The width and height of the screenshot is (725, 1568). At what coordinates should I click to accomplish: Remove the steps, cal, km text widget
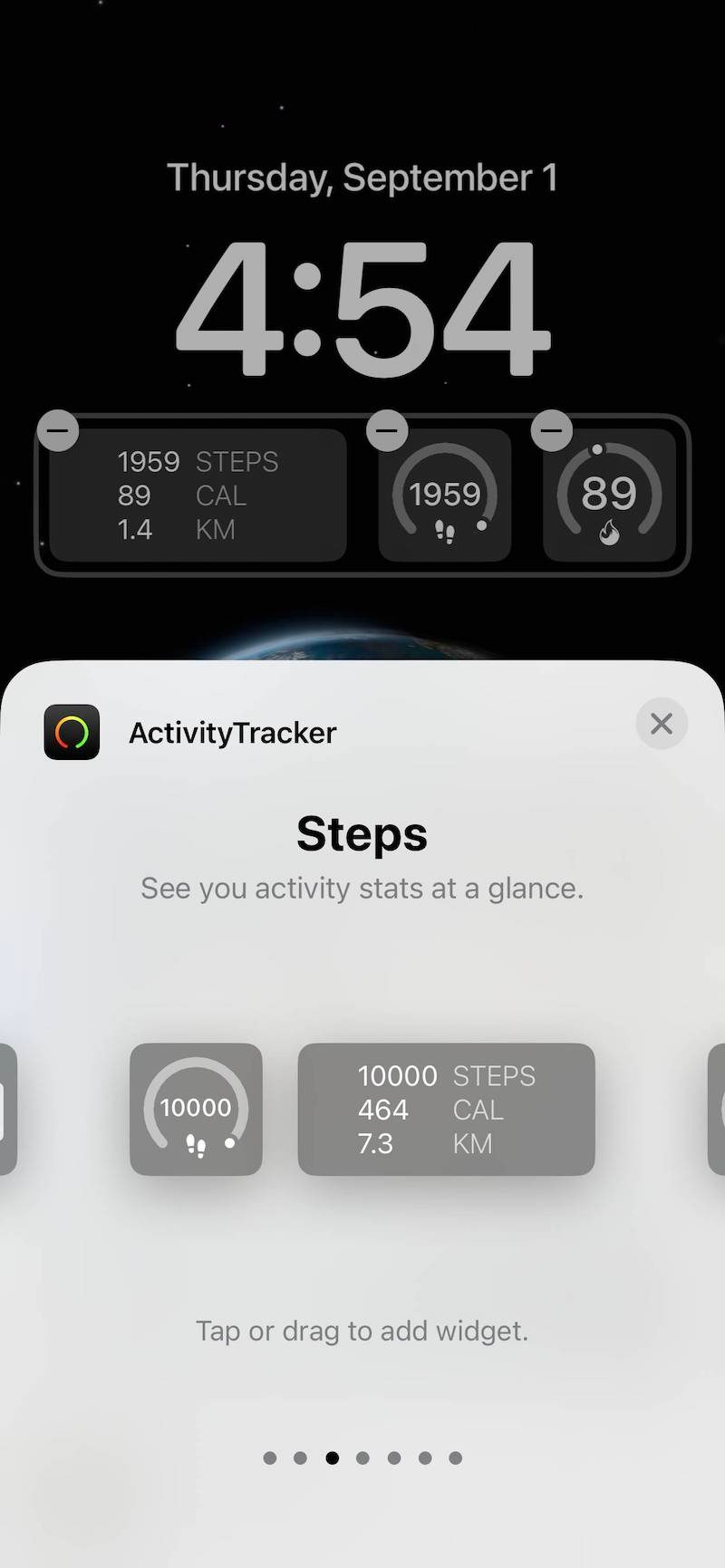[60, 431]
